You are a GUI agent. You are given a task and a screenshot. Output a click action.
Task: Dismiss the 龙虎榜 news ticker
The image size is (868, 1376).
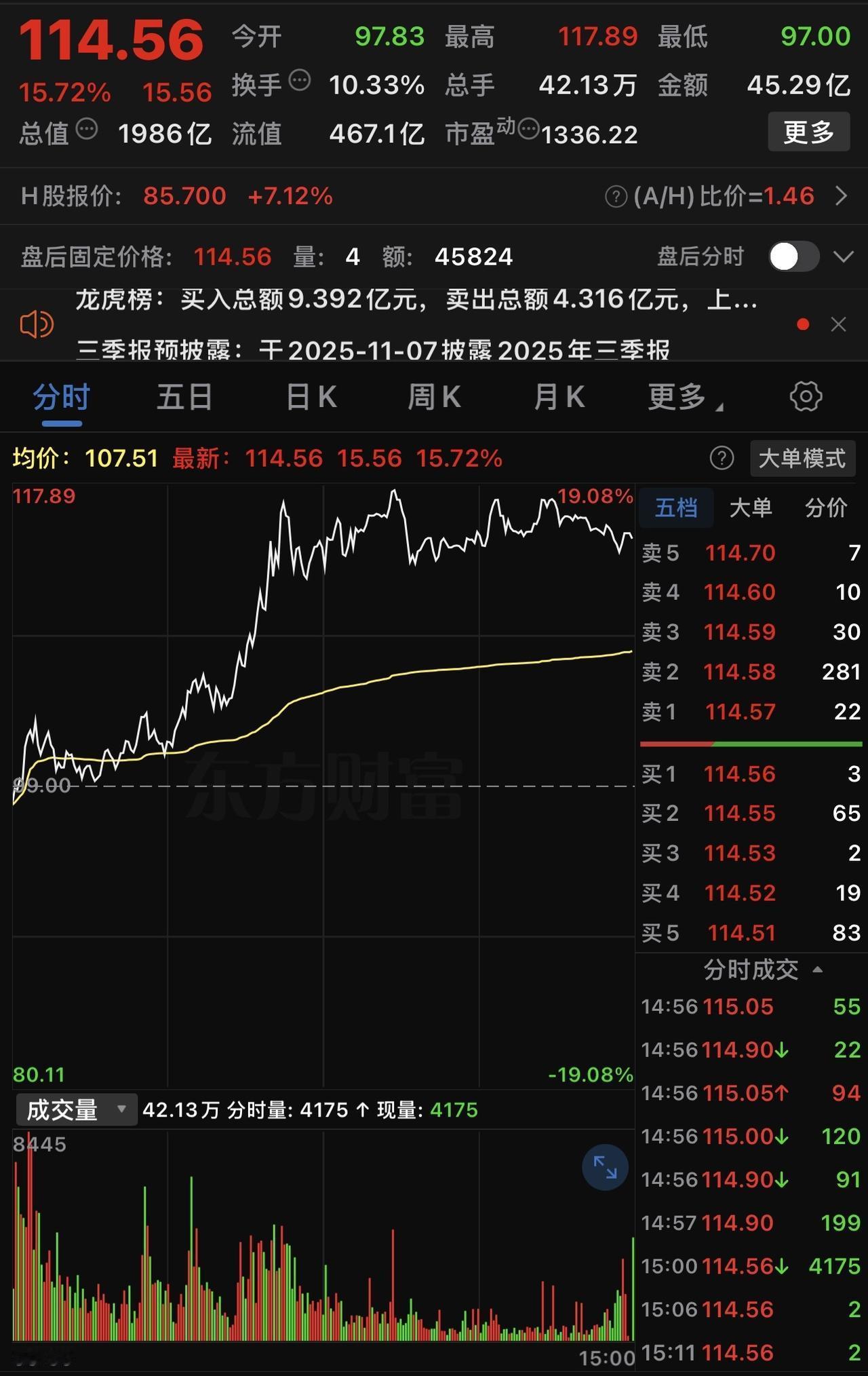pyautogui.click(x=839, y=324)
